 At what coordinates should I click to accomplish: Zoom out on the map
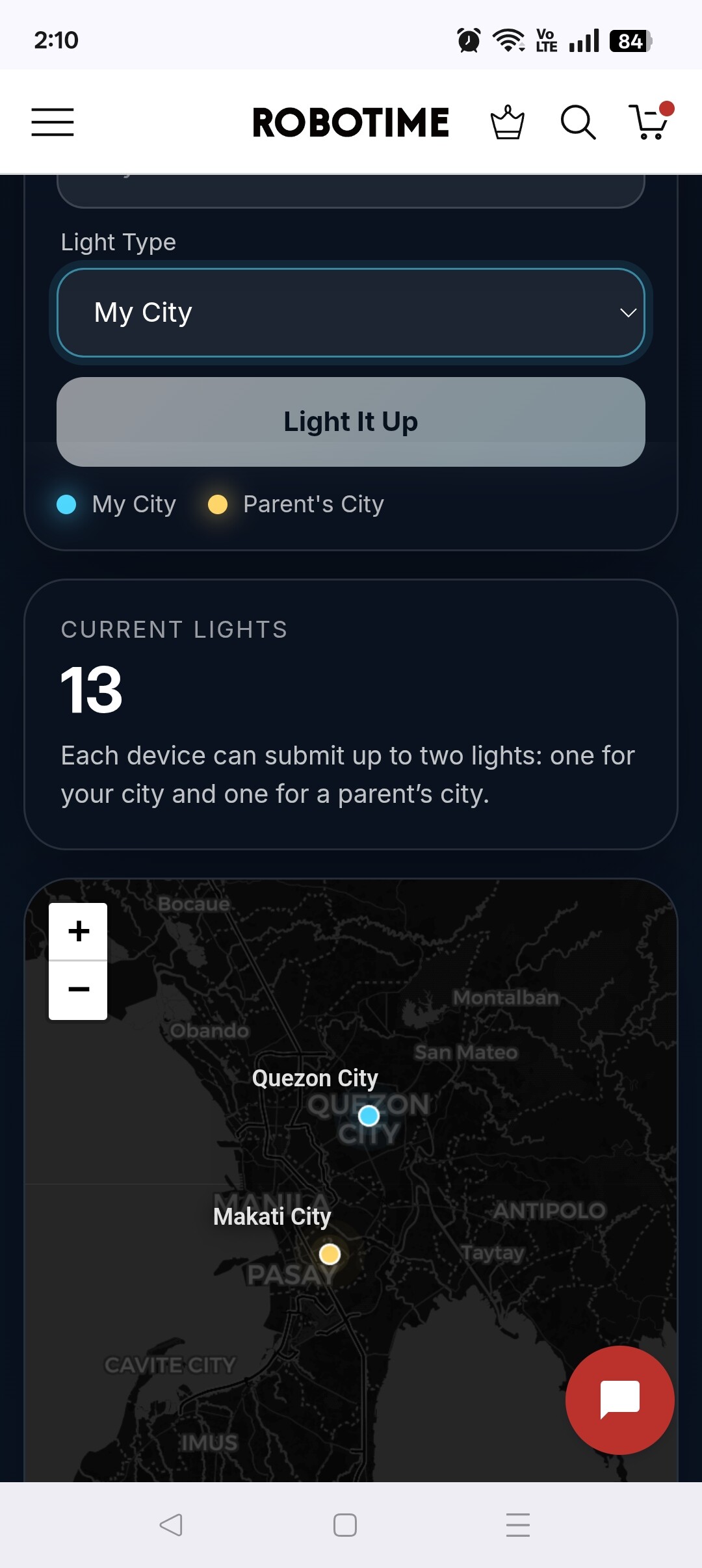pos(78,989)
